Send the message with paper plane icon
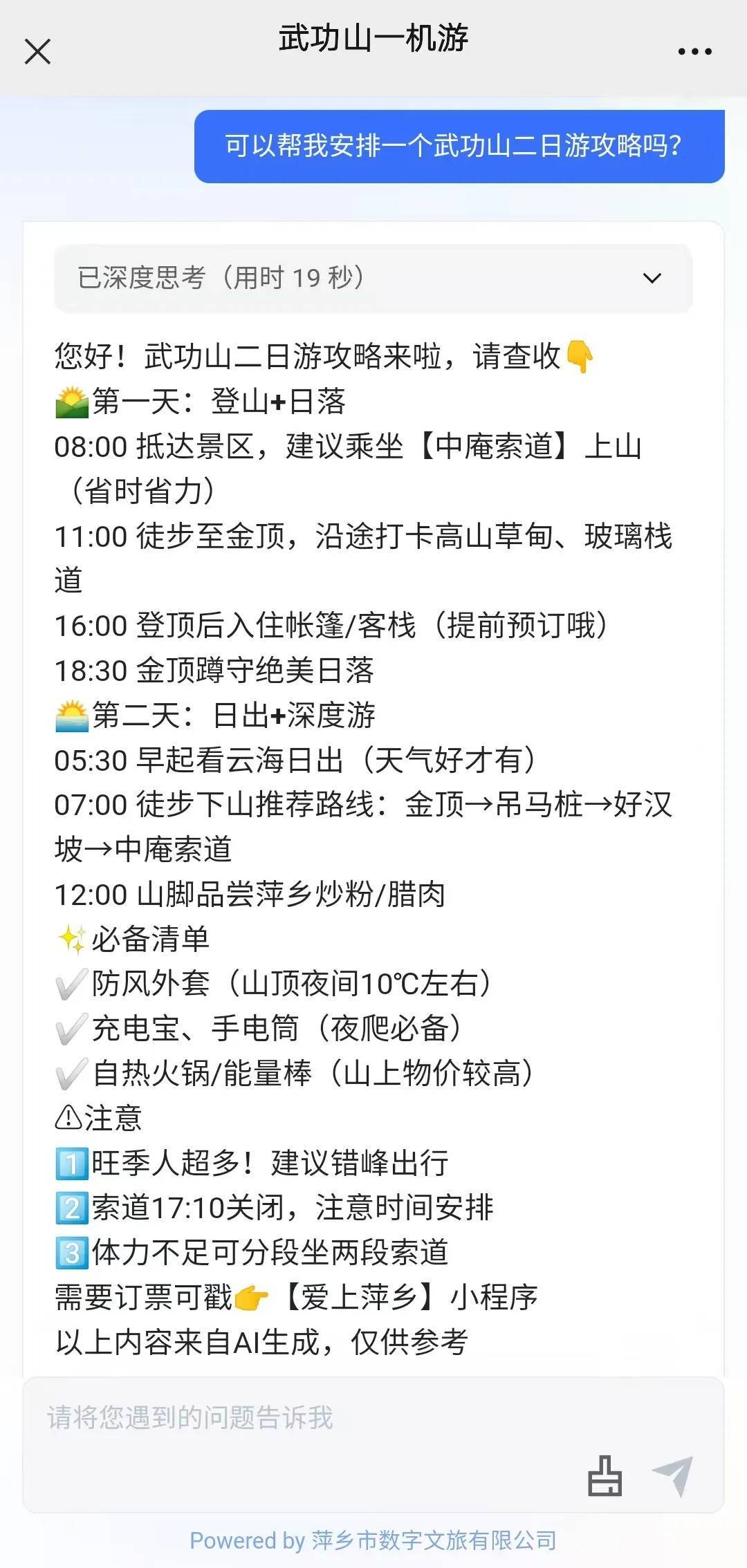The height and width of the screenshot is (1568, 747). pos(673,1475)
